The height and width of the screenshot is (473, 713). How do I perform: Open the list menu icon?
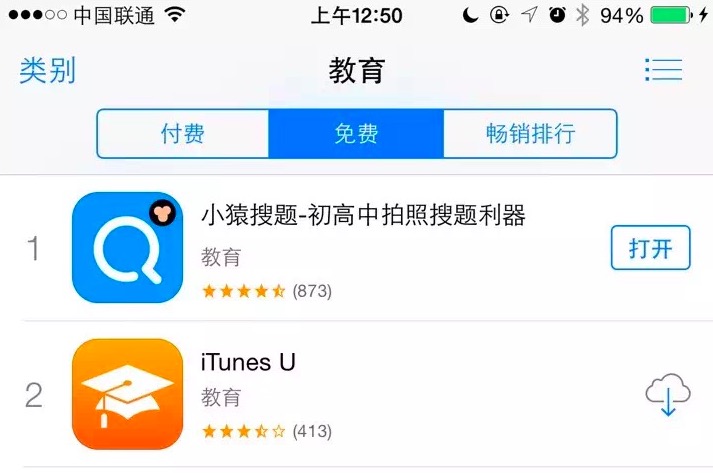tap(663, 70)
